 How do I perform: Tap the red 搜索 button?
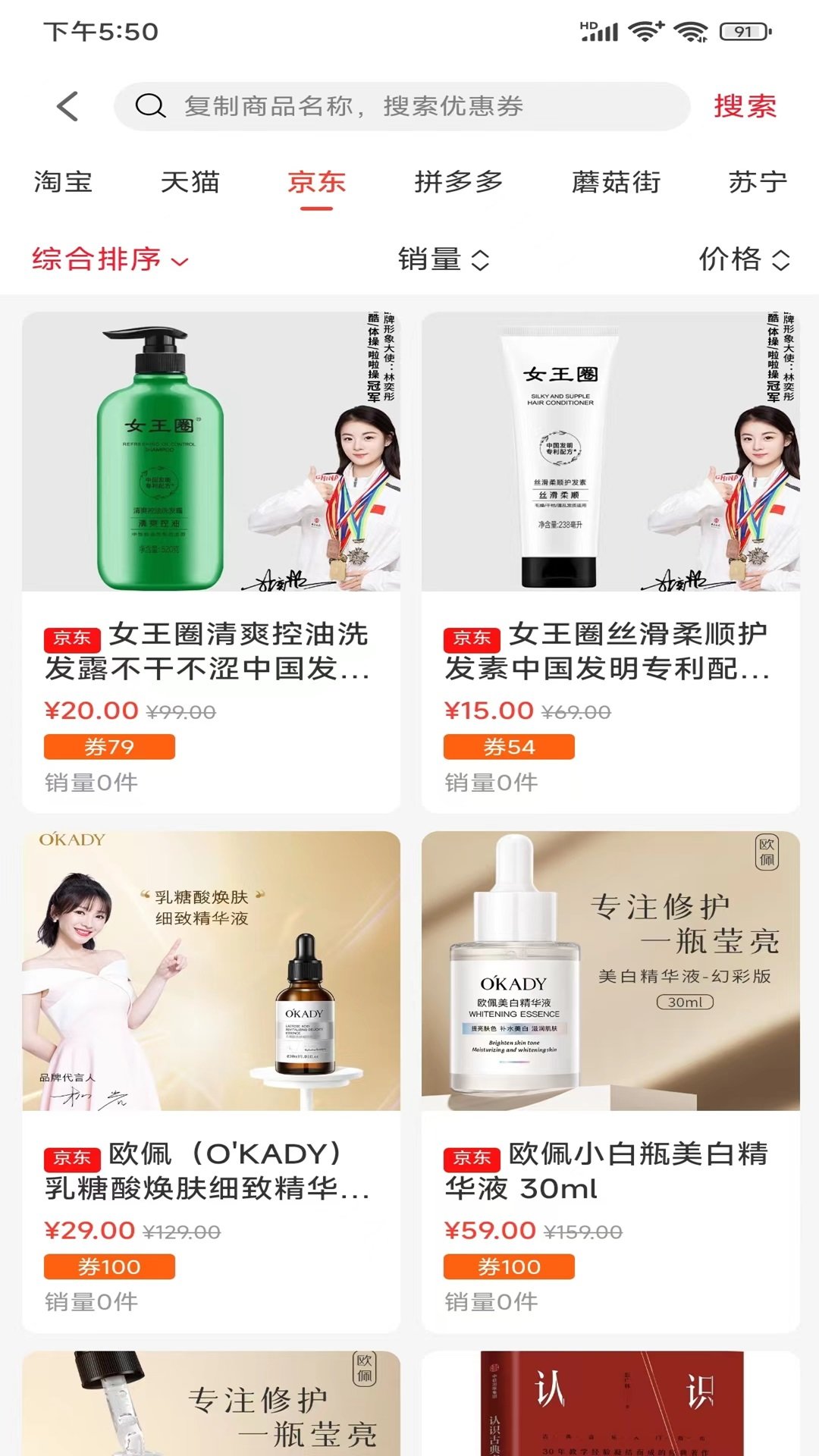coord(745,106)
